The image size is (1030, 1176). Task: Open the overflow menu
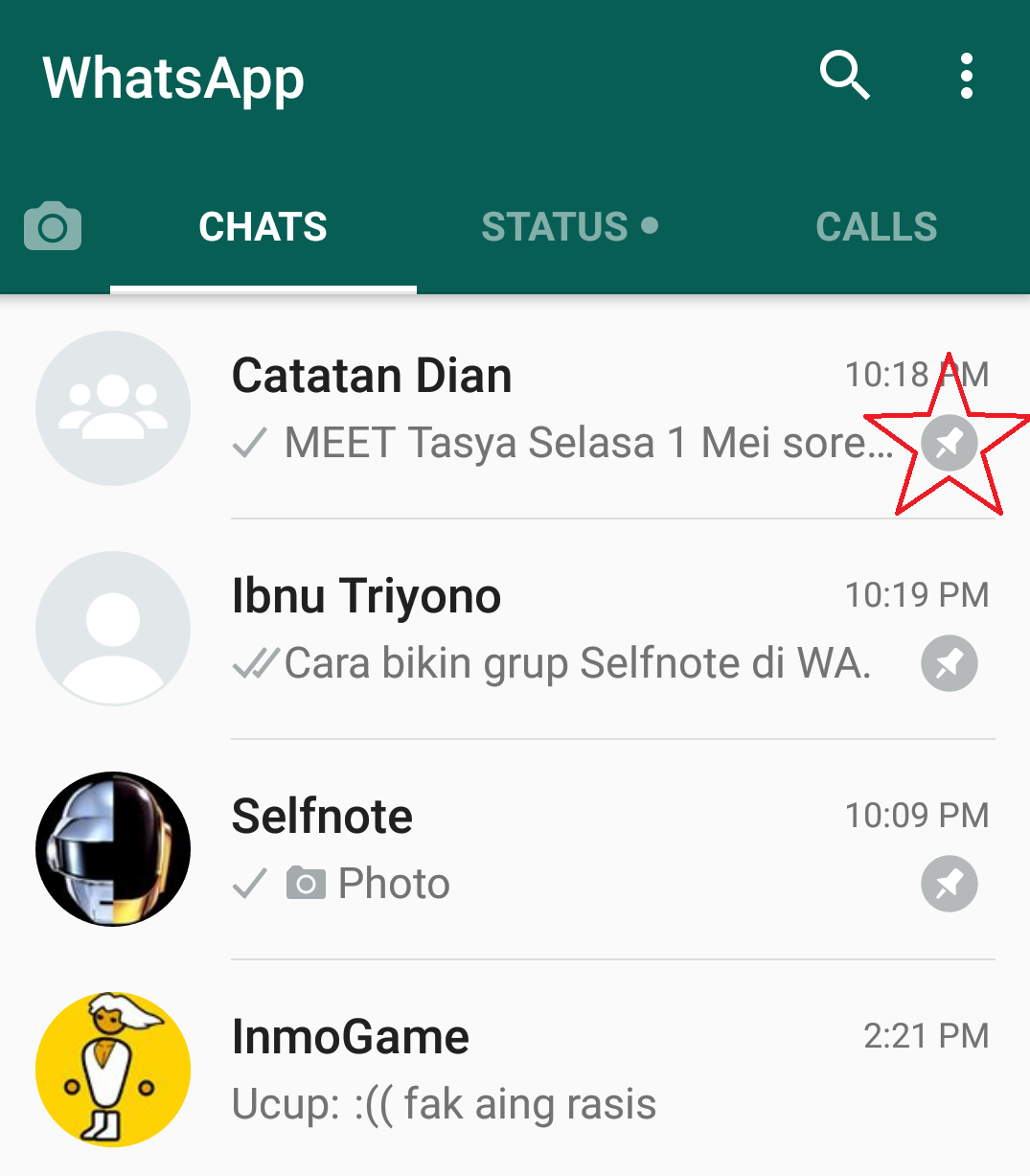tap(966, 77)
